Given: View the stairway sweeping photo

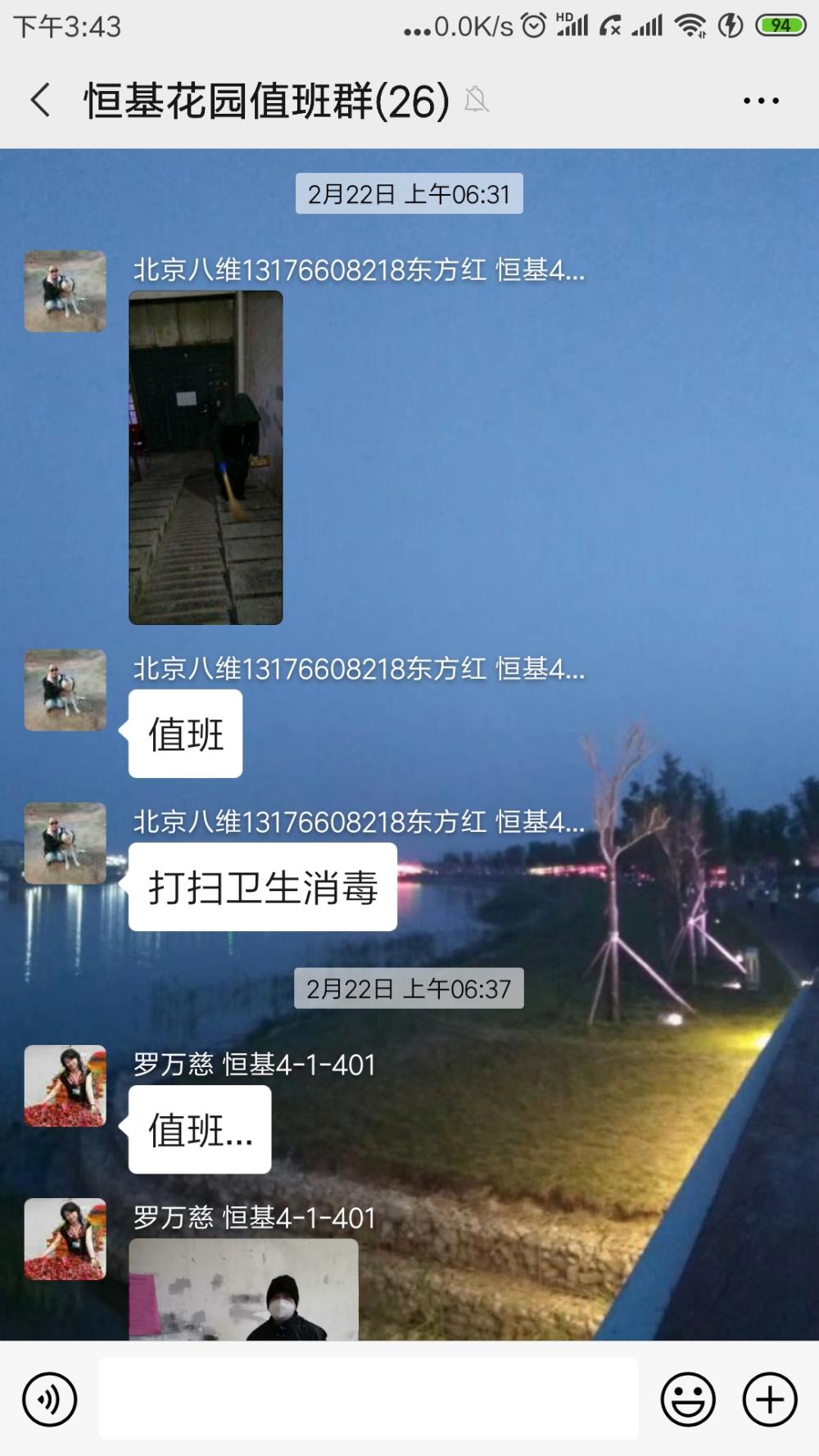Looking at the screenshot, I should pyautogui.click(x=206, y=458).
